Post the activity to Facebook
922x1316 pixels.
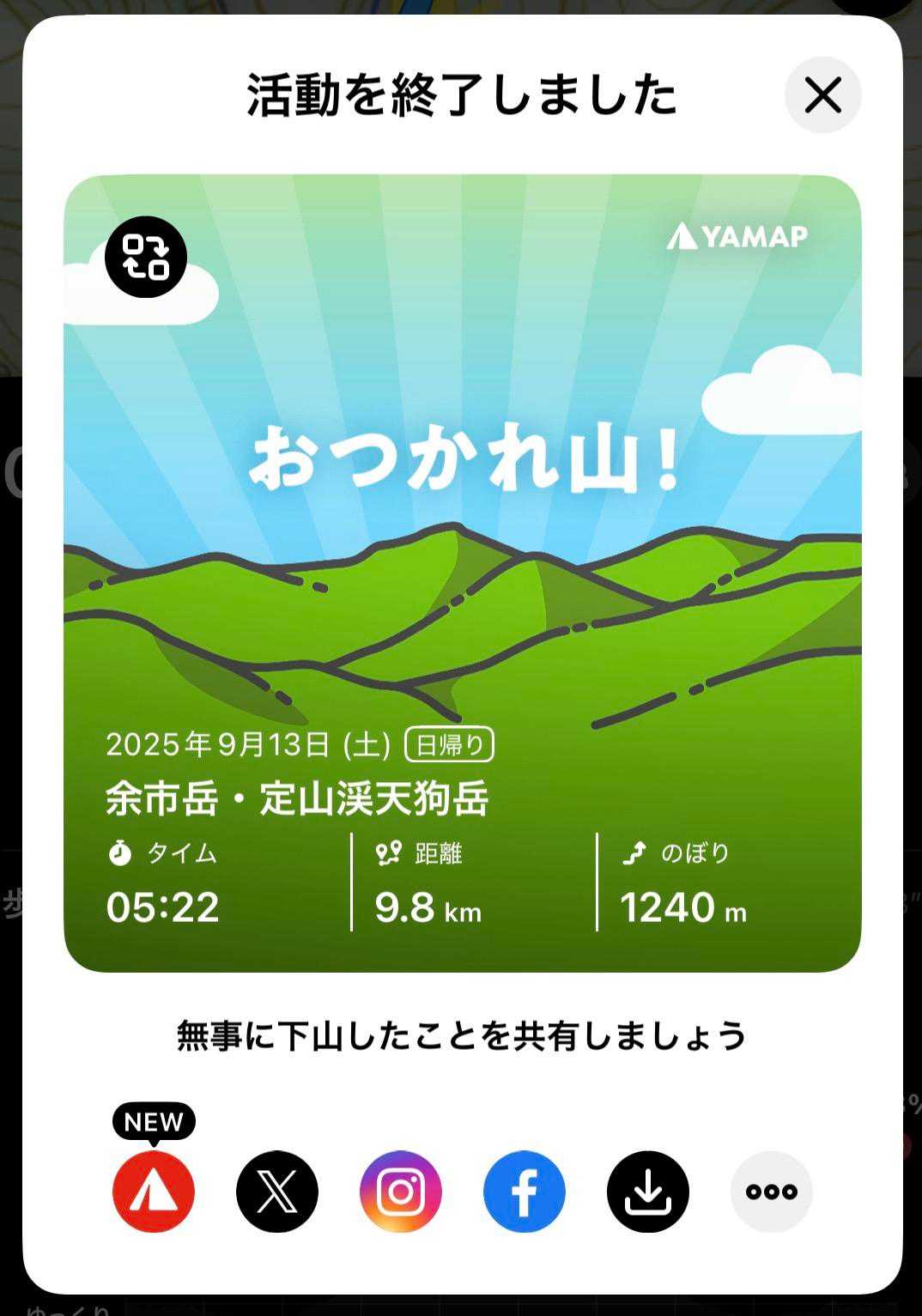click(525, 1192)
